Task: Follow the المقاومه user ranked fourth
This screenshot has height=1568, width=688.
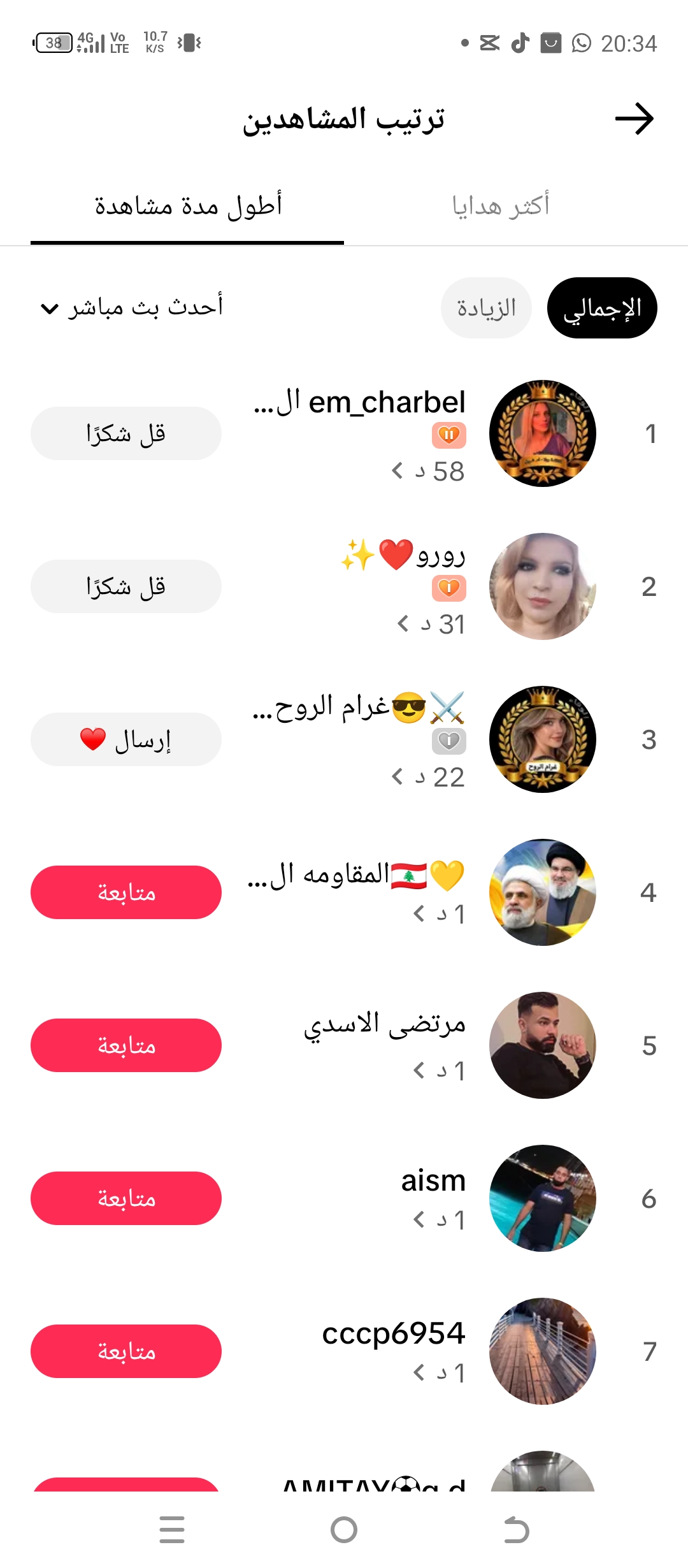Action: (126, 892)
